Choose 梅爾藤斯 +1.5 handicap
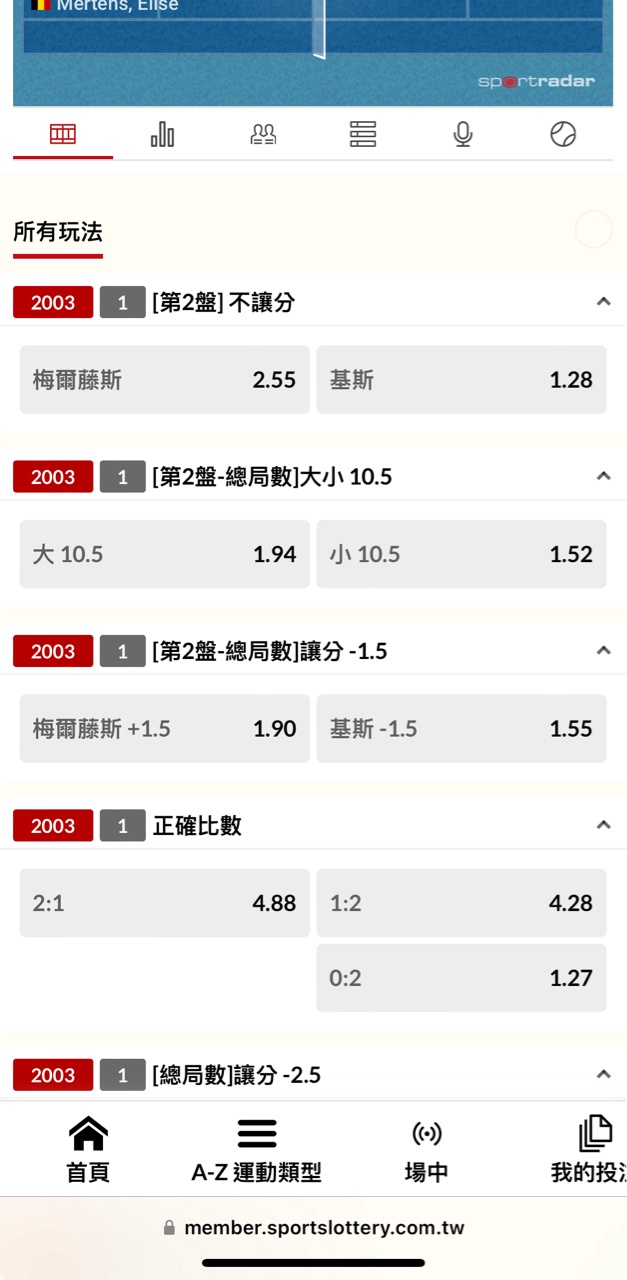 [164, 729]
